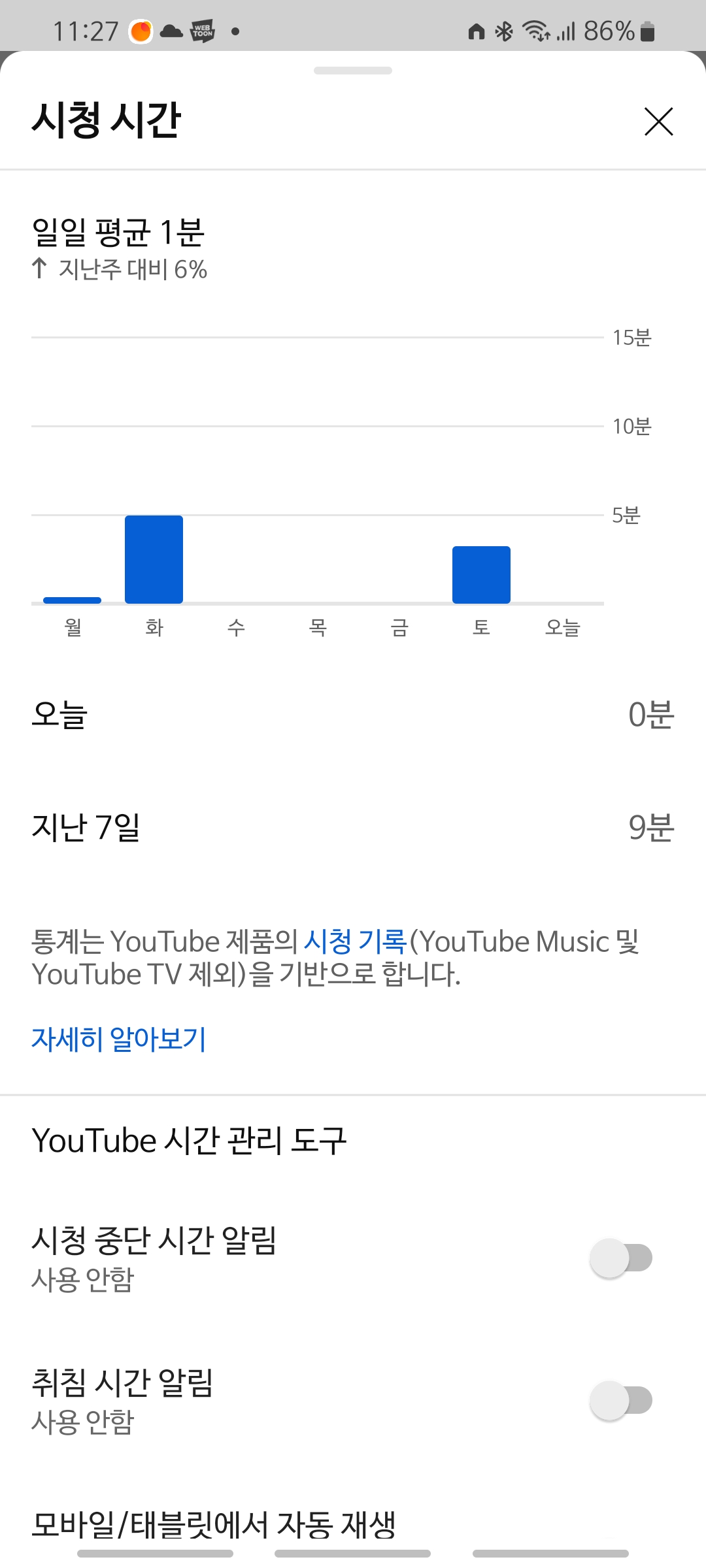Select the 토 bar in the chart
The width and height of the screenshot is (706, 1568).
click(x=481, y=575)
